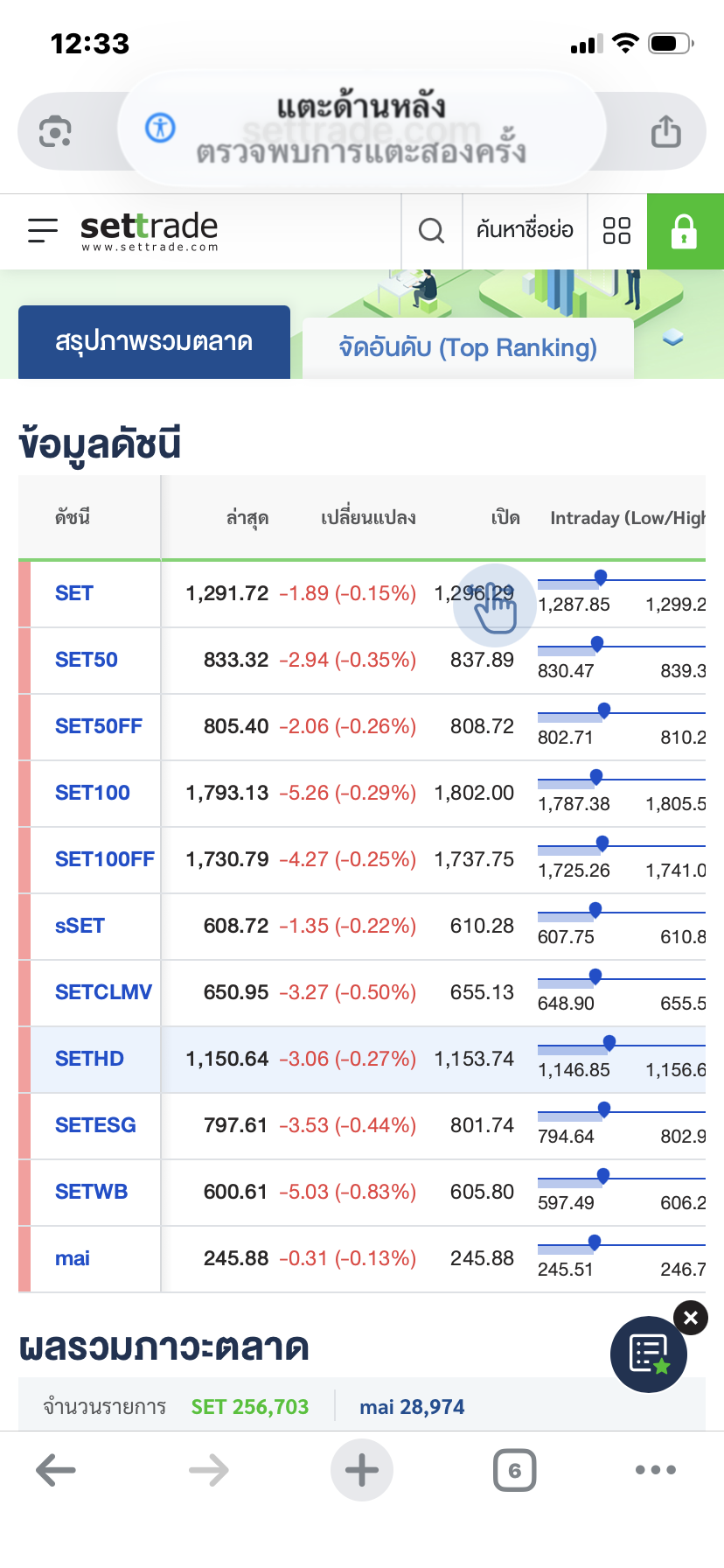View the mai index details
Screen dimensions: 724x1568
pos(73,1259)
